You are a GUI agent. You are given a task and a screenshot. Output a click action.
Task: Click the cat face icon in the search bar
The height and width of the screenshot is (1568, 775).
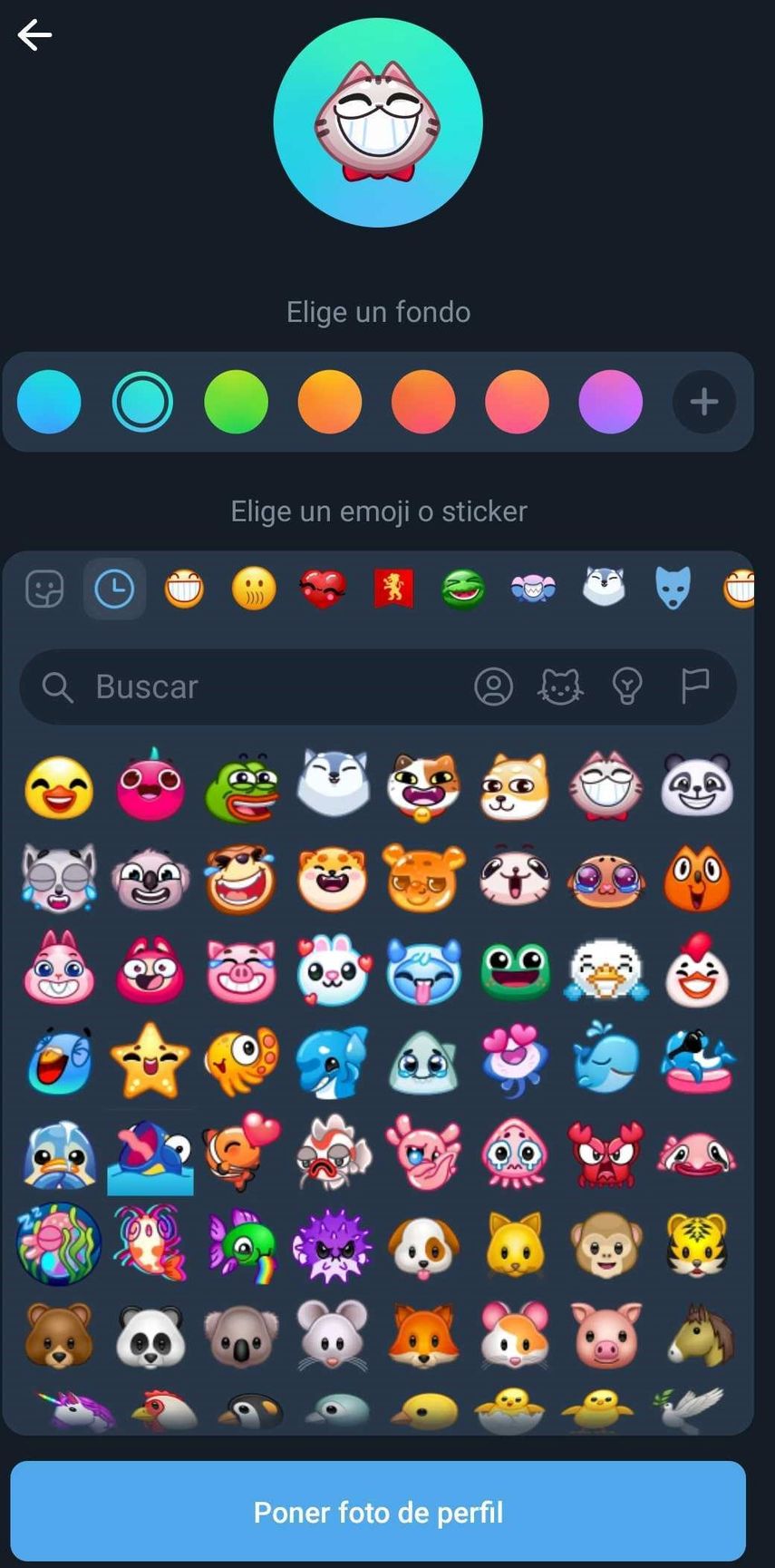560,687
